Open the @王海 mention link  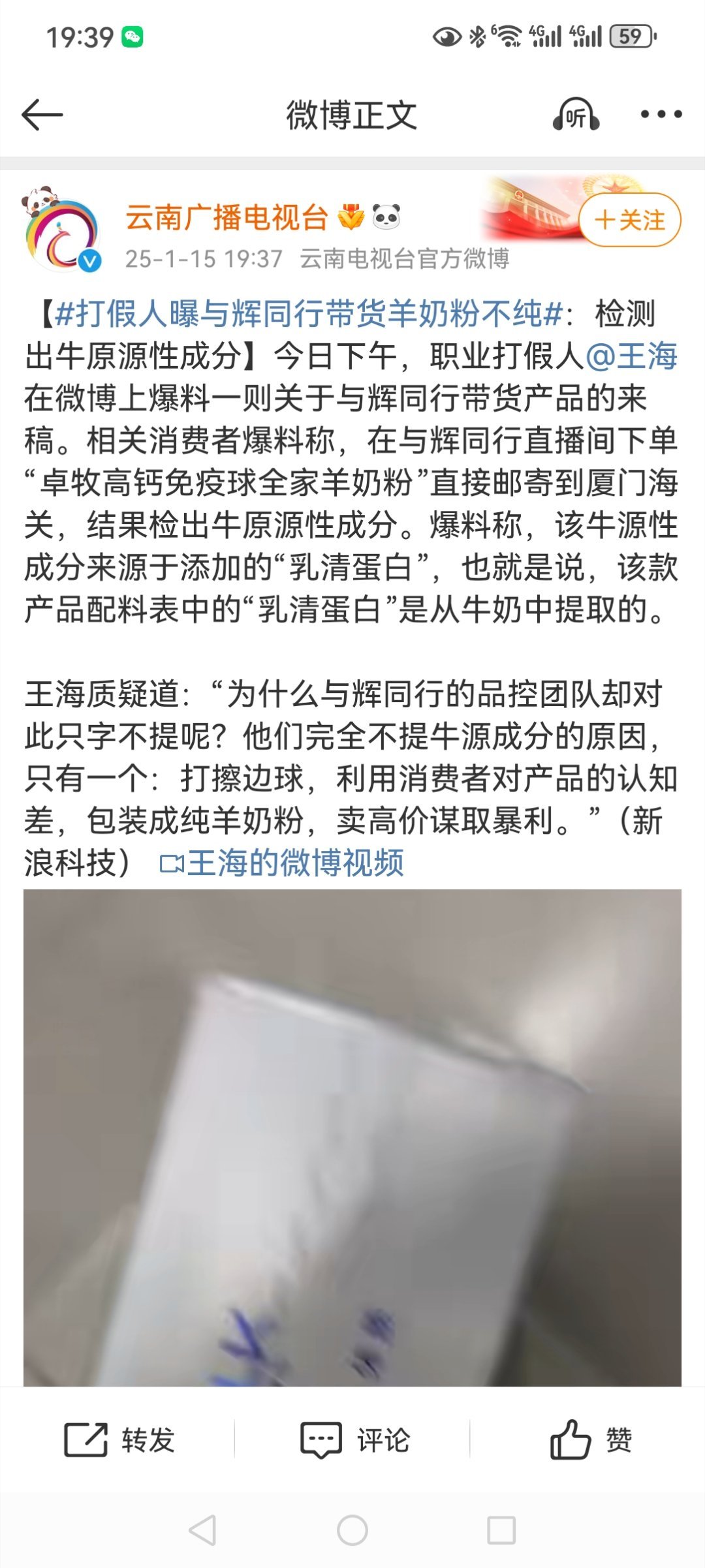point(632,356)
